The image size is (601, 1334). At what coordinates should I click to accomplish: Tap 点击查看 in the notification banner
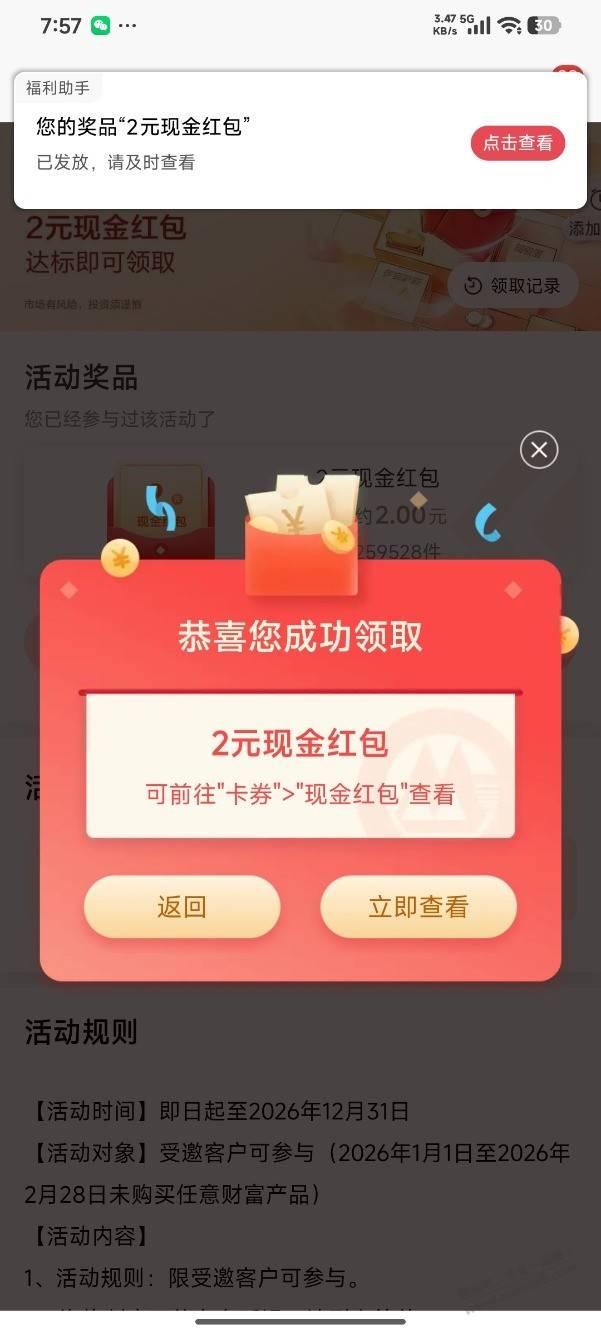point(517,143)
